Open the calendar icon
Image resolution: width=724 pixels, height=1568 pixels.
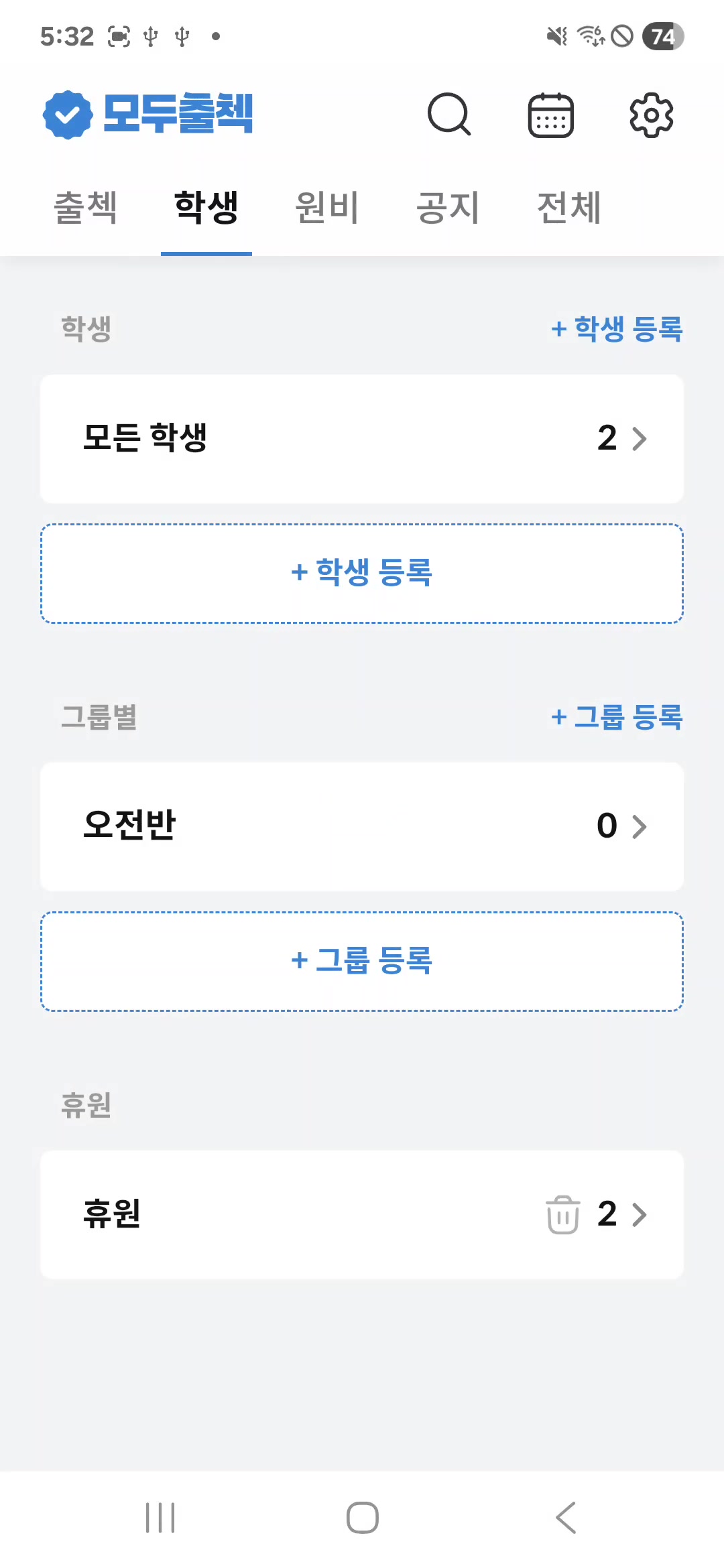(550, 115)
